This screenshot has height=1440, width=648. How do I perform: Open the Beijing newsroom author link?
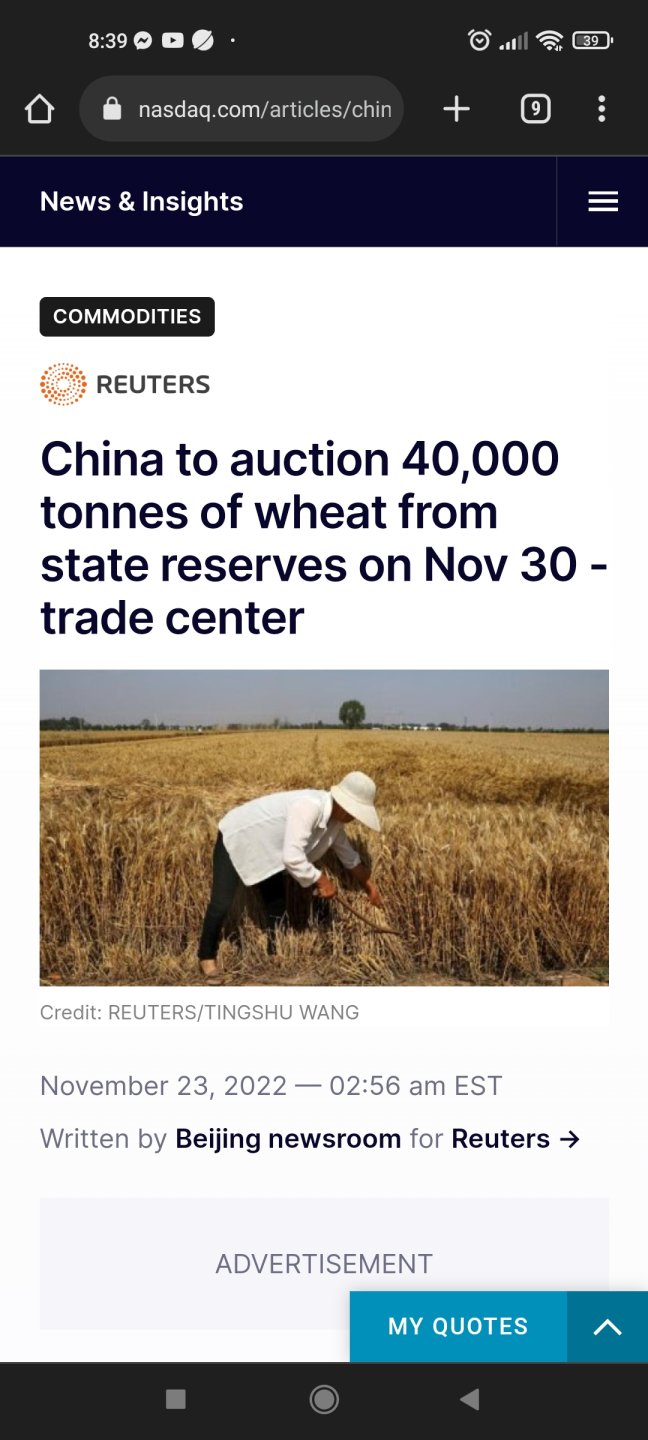click(x=288, y=1139)
